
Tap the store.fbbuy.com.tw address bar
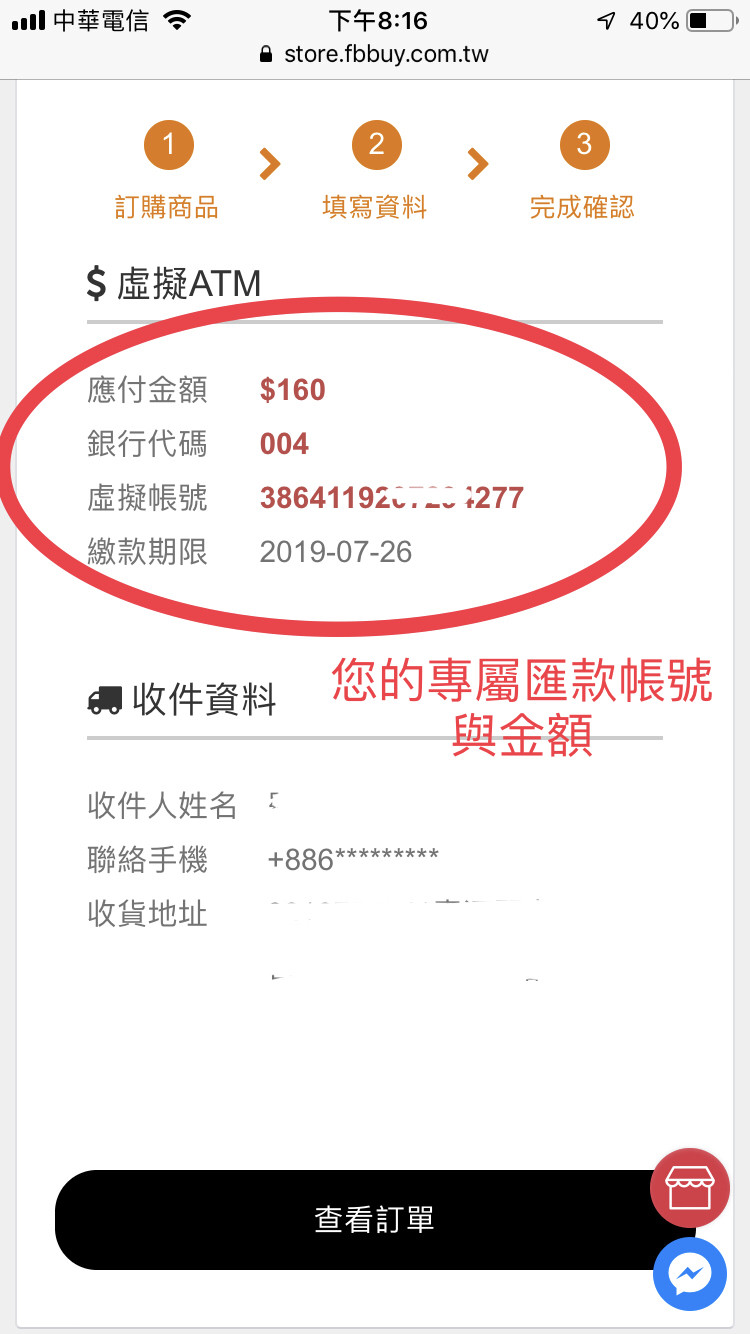(x=375, y=54)
